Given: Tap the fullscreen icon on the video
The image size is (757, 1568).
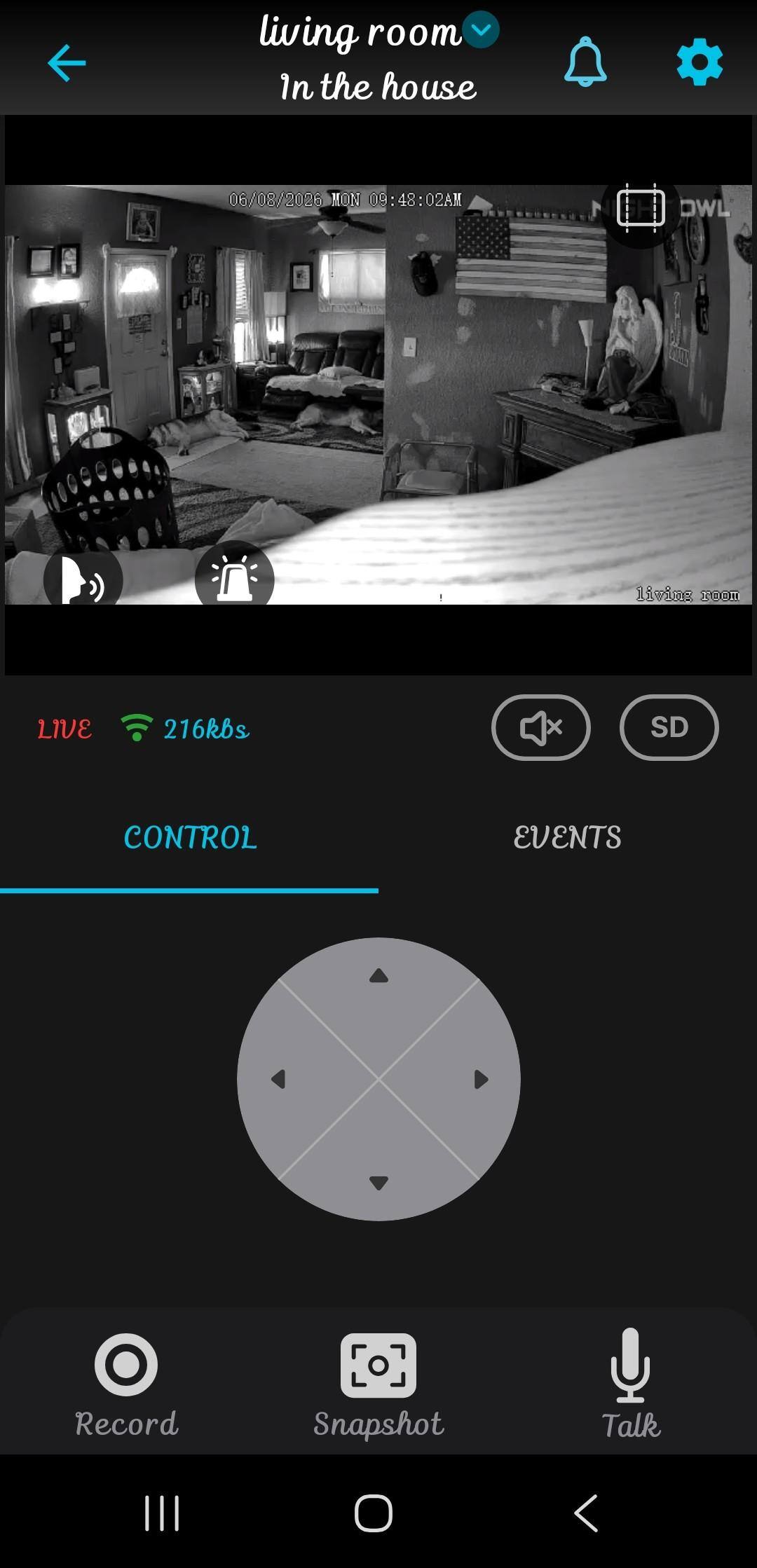Looking at the screenshot, I should (x=641, y=208).
